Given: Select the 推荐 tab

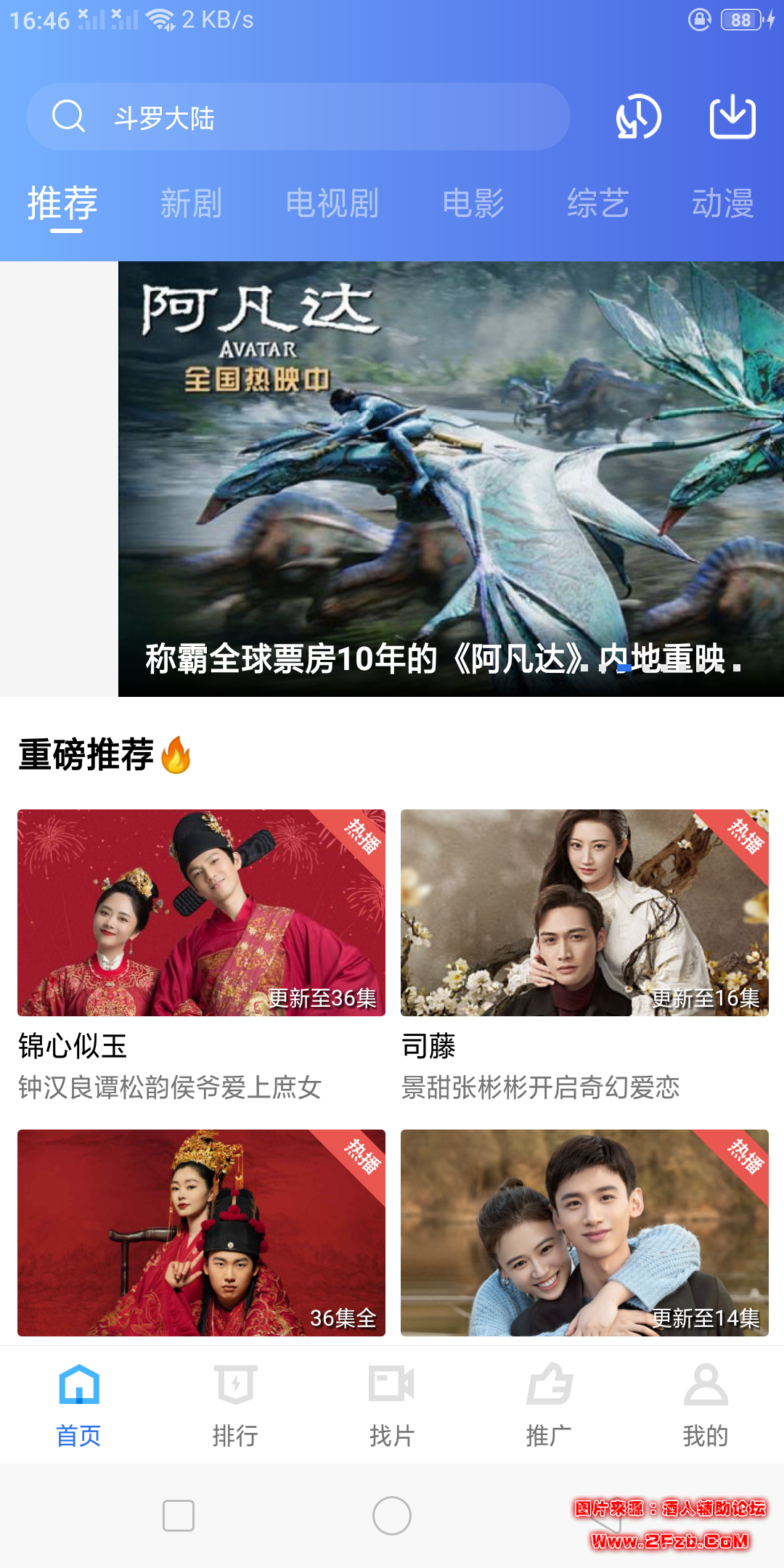Looking at the screenshot, I should click(x=62, y=203).
